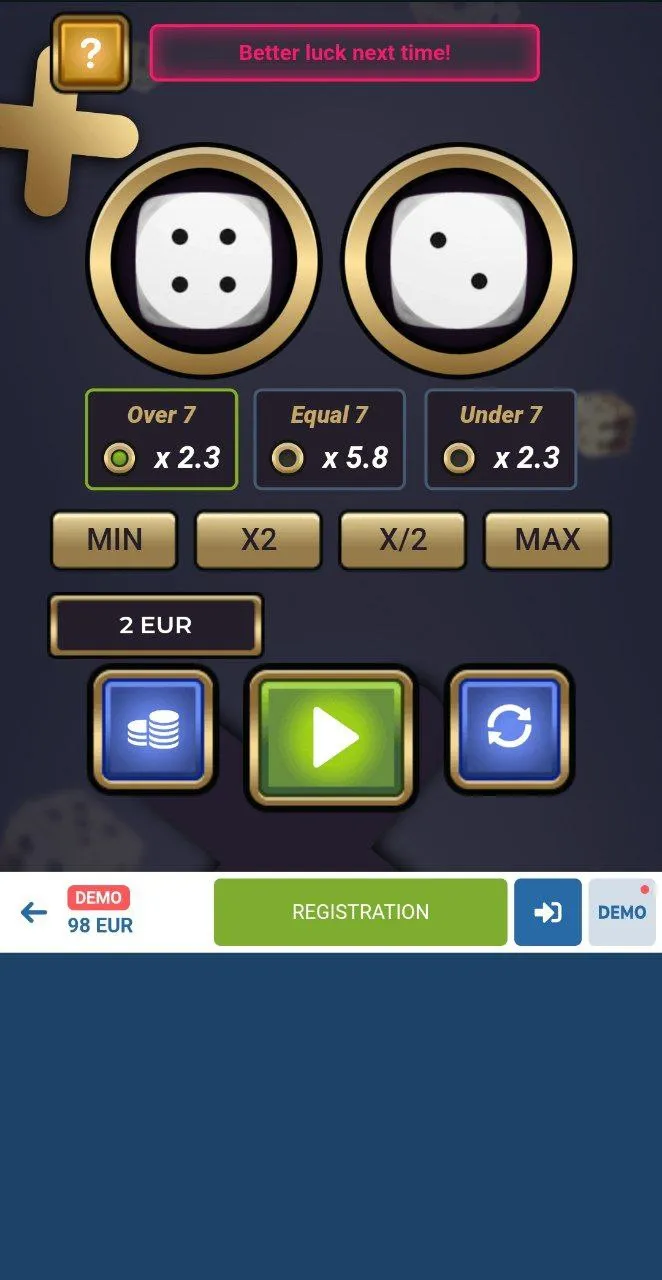Set bet to MIN amount
Screen dimensions: 662x1280
pos(114,540)
